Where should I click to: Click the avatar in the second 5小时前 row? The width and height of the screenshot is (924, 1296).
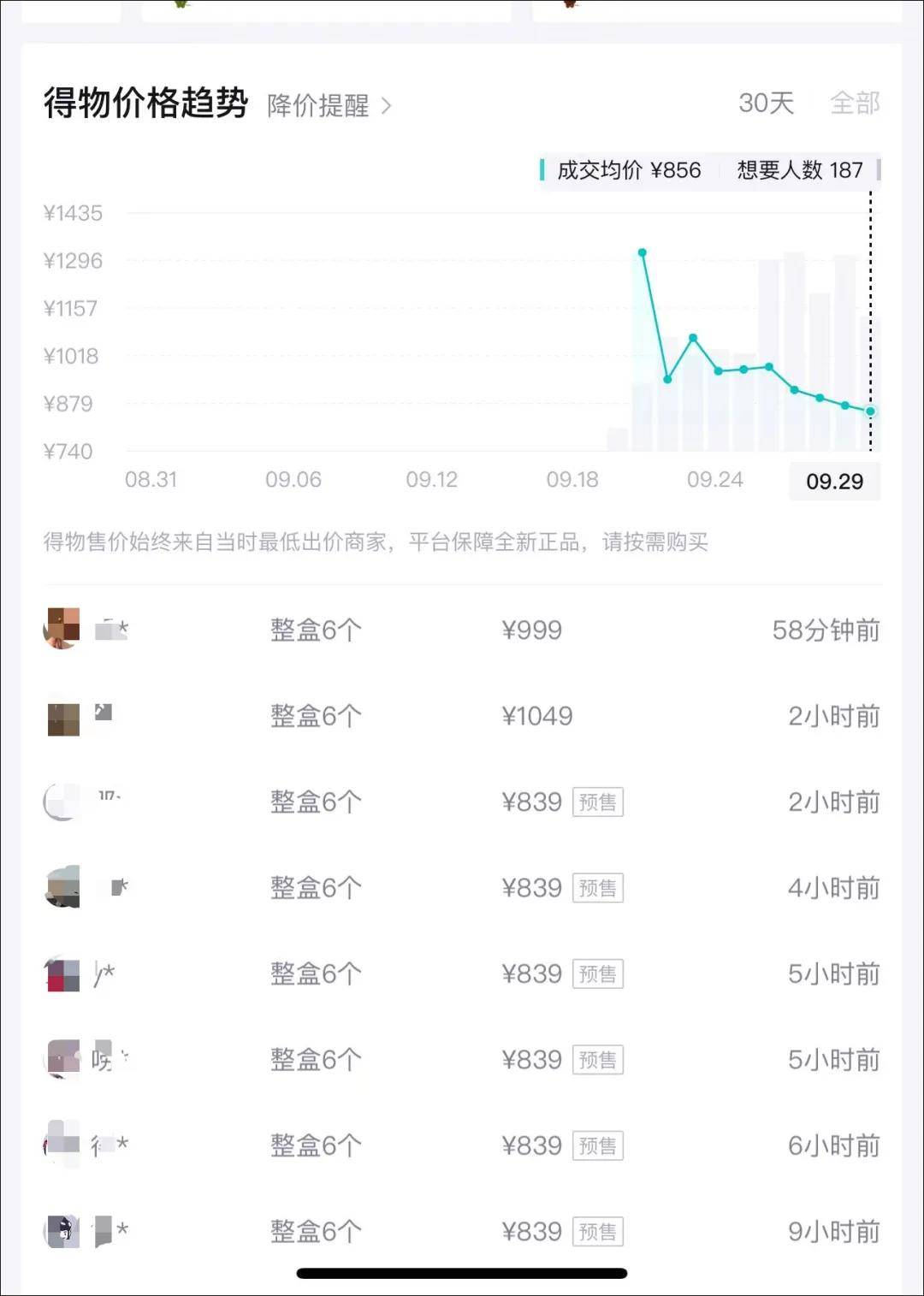click(x=61, y=1060)
